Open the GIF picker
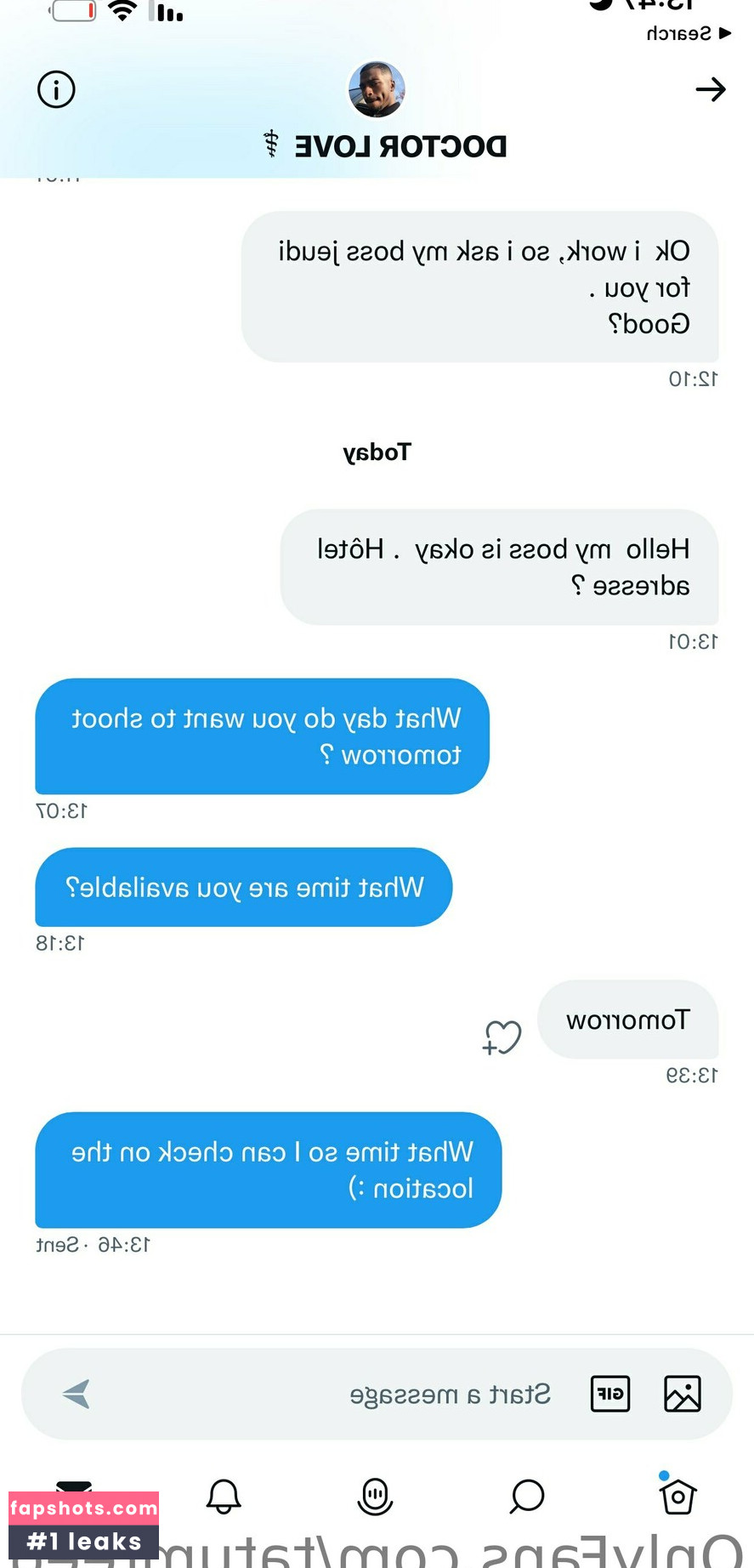Image resolution: width=754 pixels, height=1568 pixels. pos(610,1394)
